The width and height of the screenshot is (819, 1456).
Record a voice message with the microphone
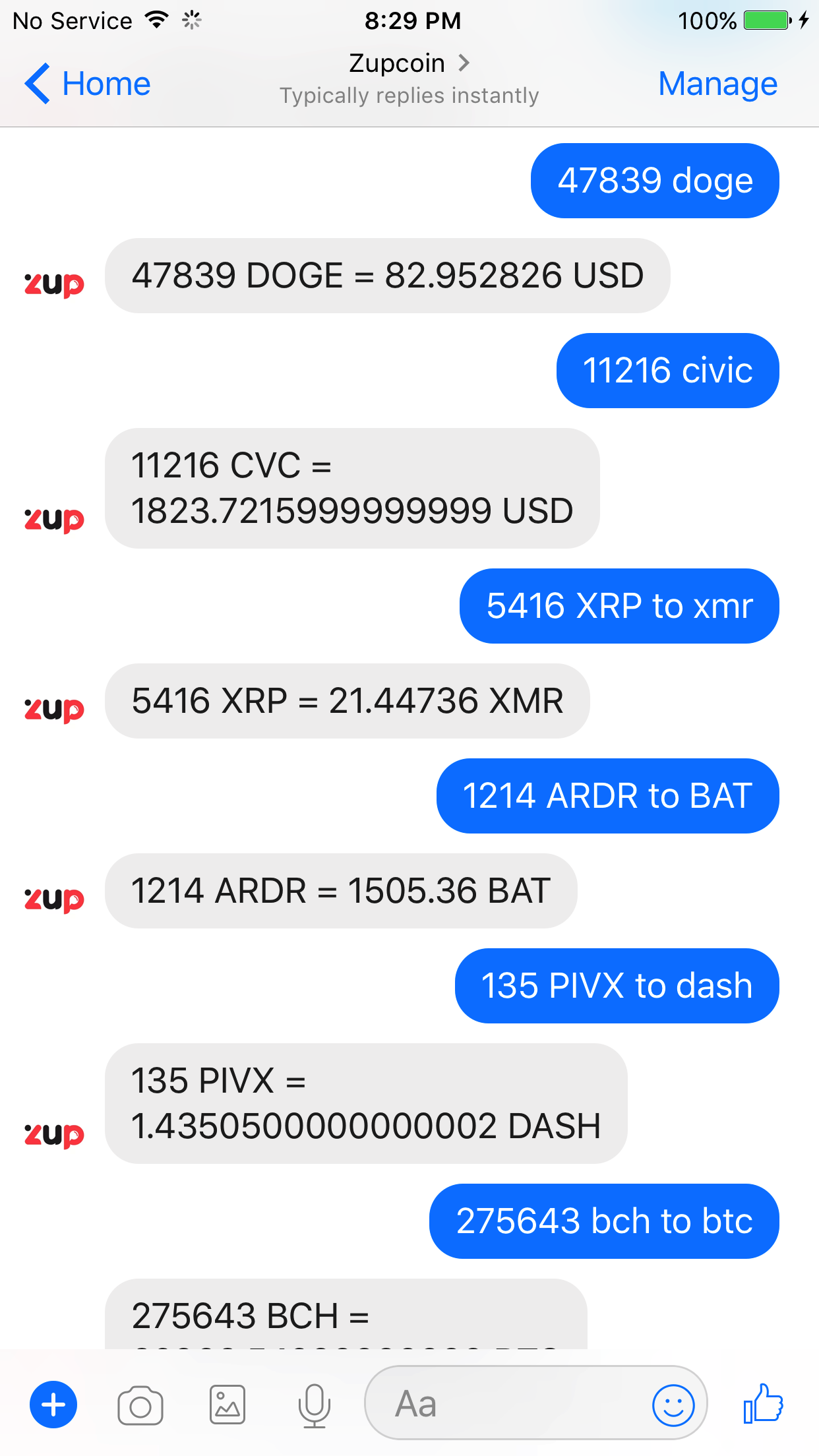314,1405
